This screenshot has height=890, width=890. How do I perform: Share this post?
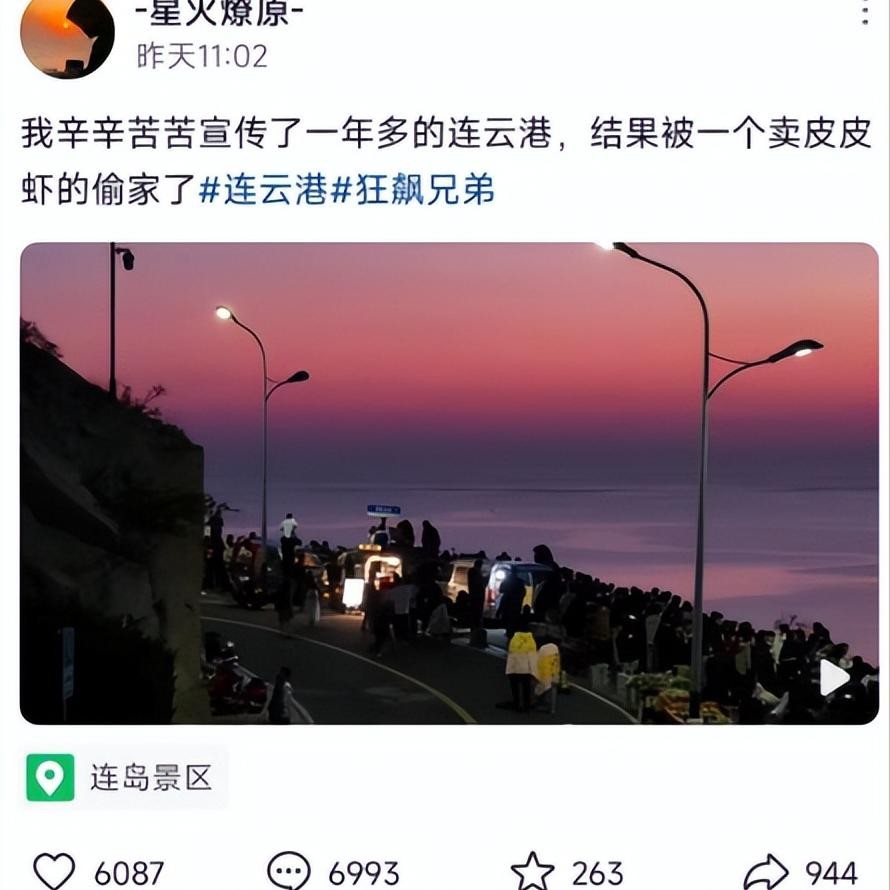click(767, 871)
